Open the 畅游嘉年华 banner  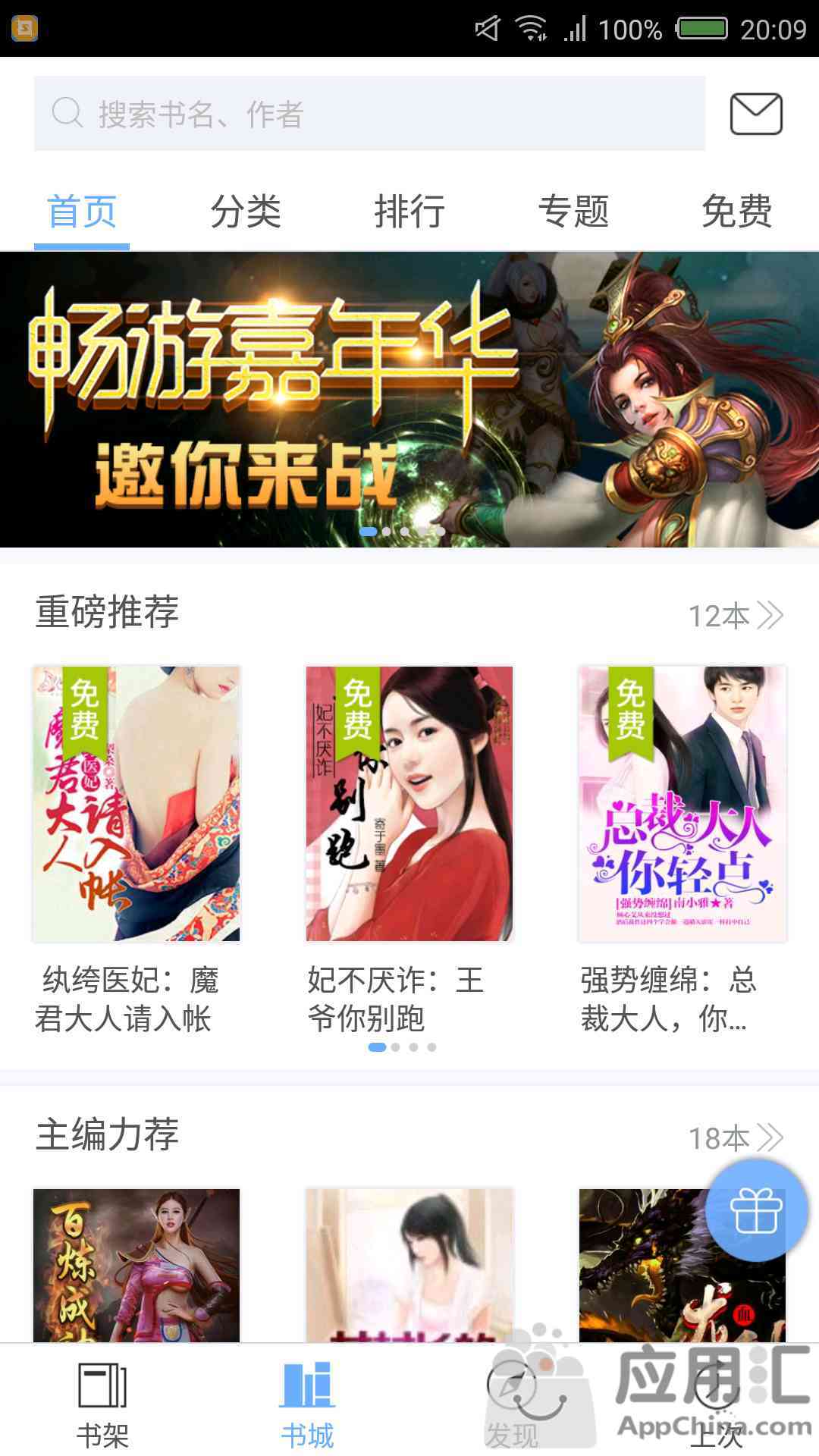point(409,399)
